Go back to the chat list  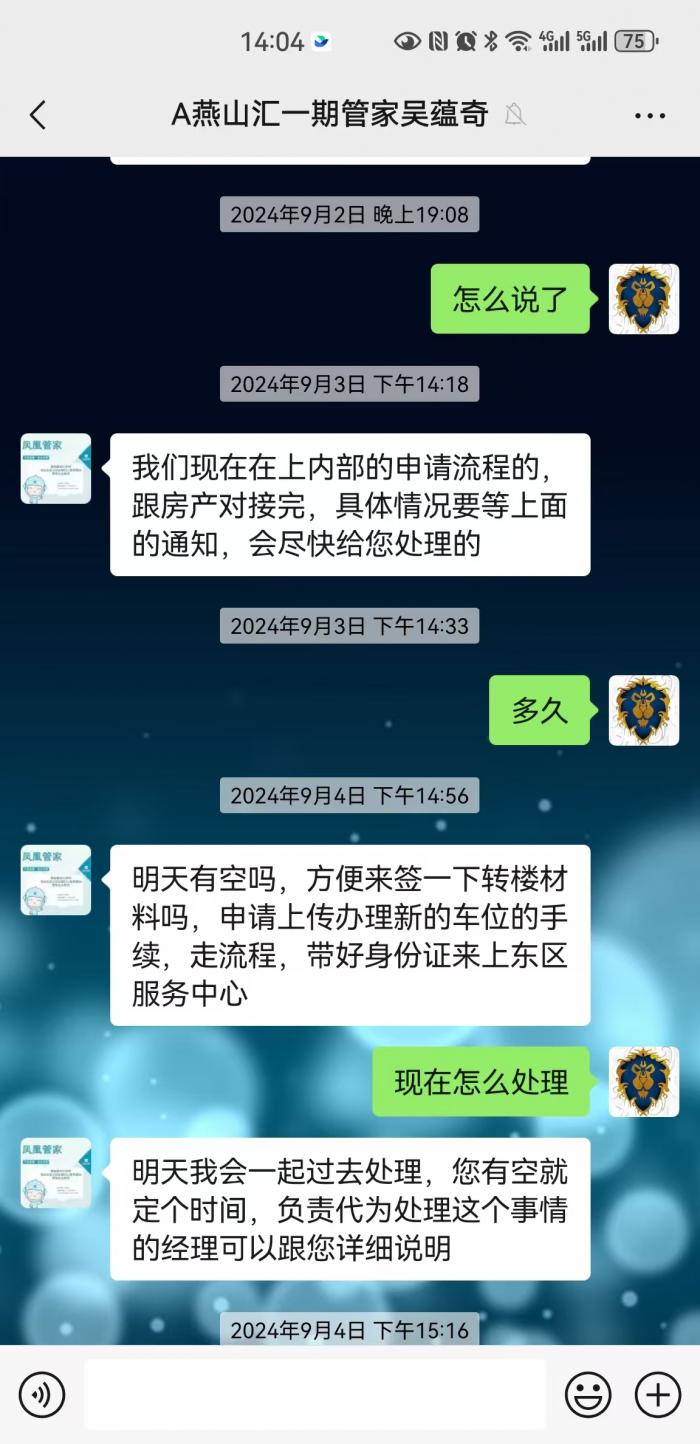pos(38,115)
